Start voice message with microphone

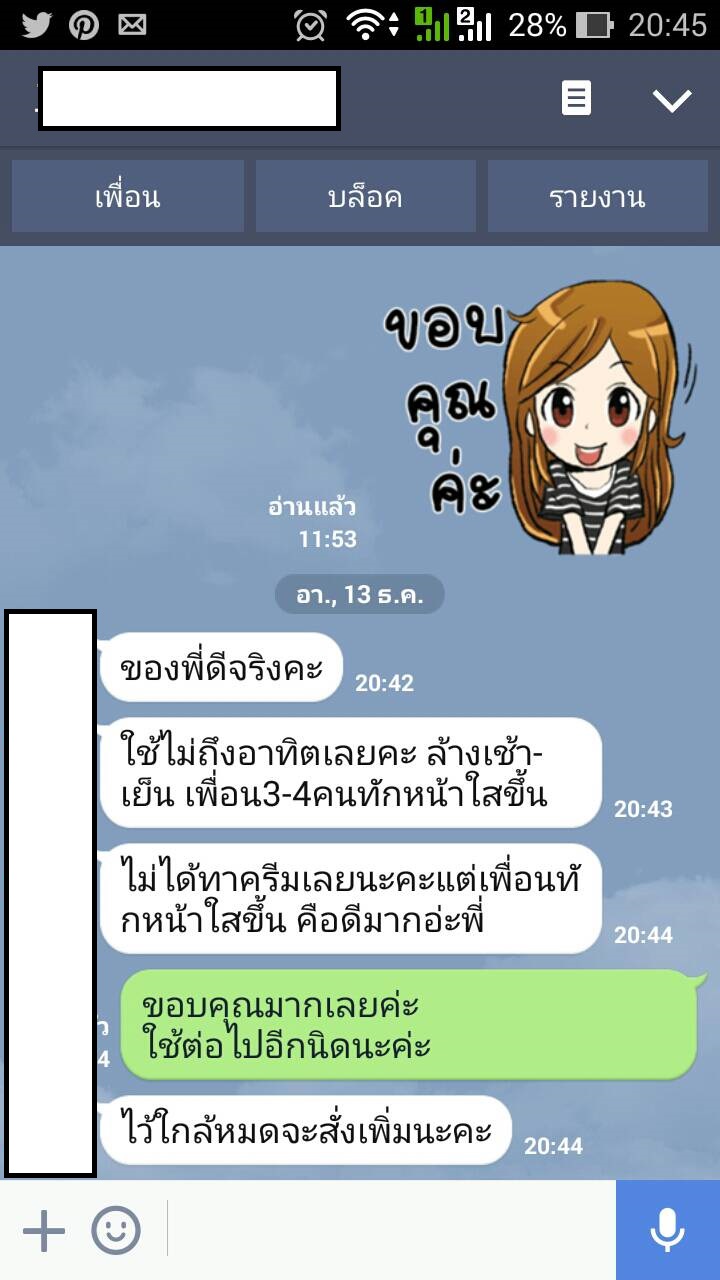[x=667, y=1230]
